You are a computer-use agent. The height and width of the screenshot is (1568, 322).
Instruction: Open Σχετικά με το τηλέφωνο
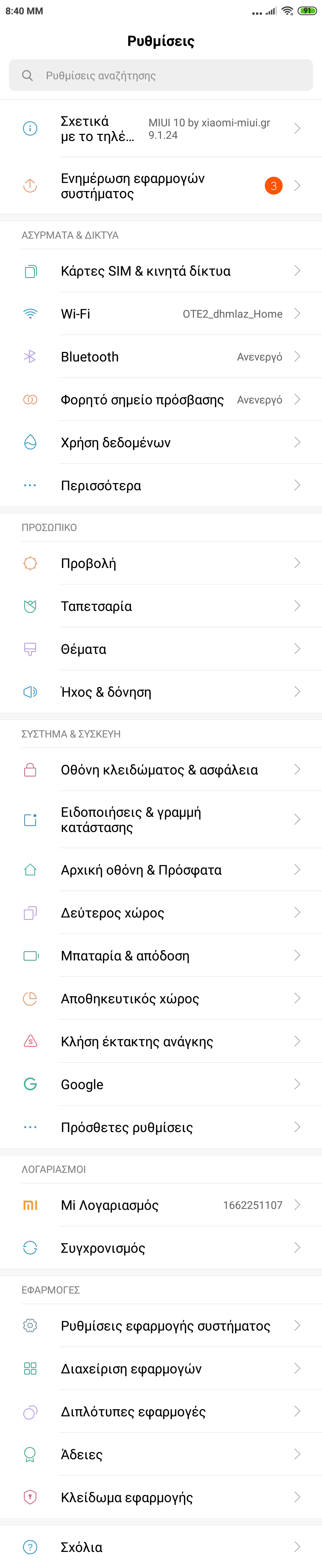click(161, 128)
